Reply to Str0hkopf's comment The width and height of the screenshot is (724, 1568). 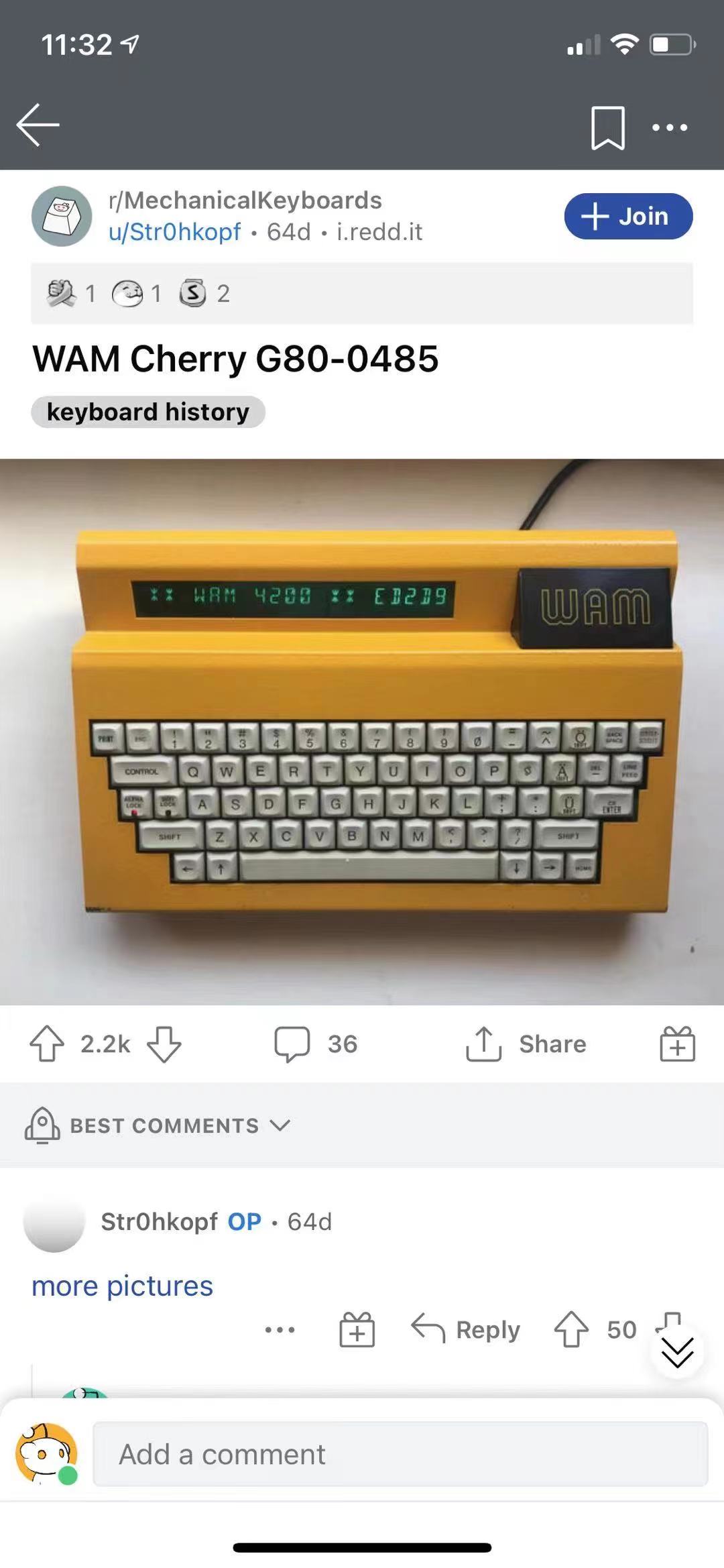466,1329
